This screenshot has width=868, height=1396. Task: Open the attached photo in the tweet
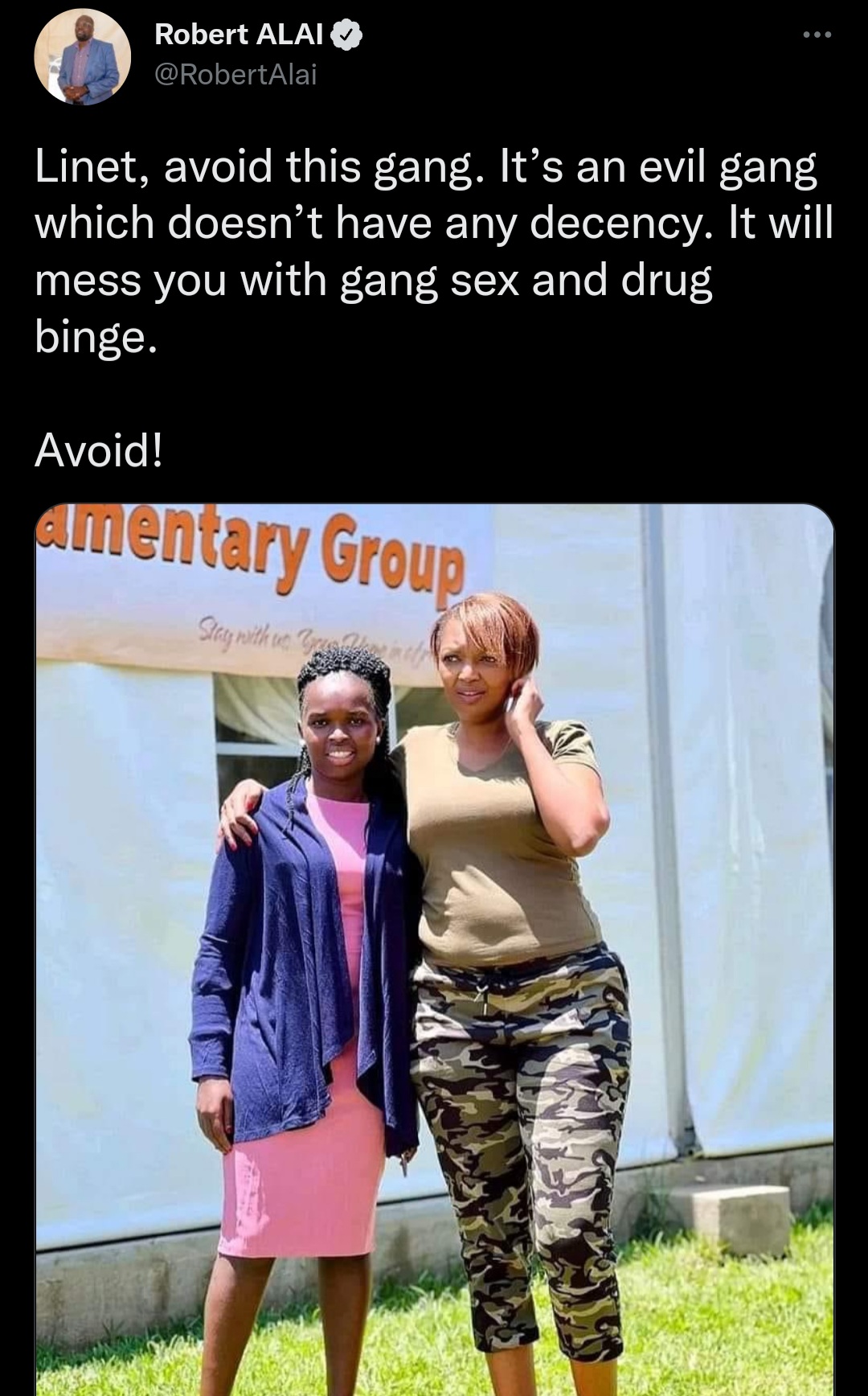pyautogui.click(x=435, y=950)
